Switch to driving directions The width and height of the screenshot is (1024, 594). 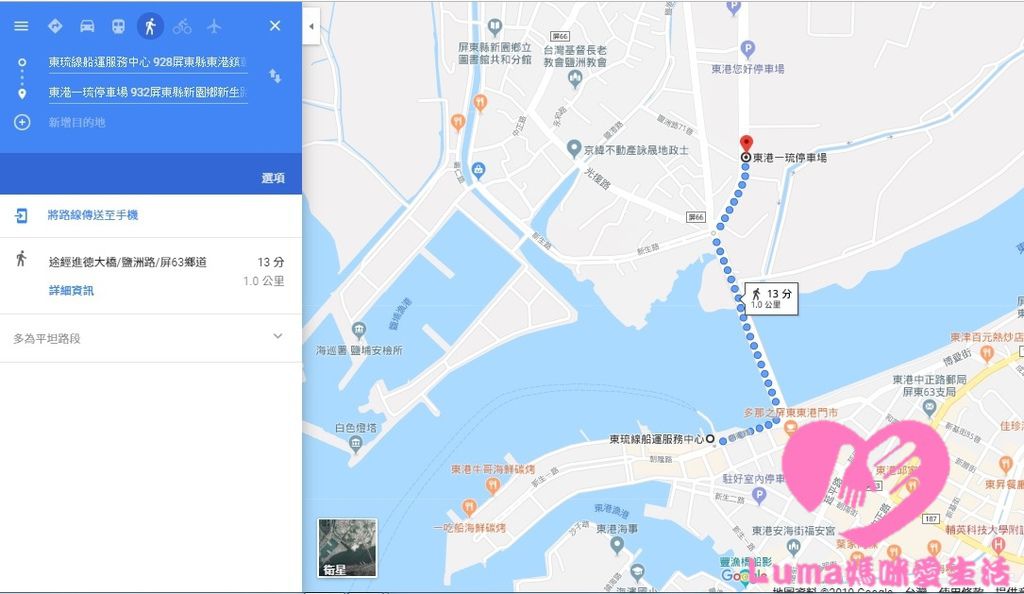pos(87,26)
